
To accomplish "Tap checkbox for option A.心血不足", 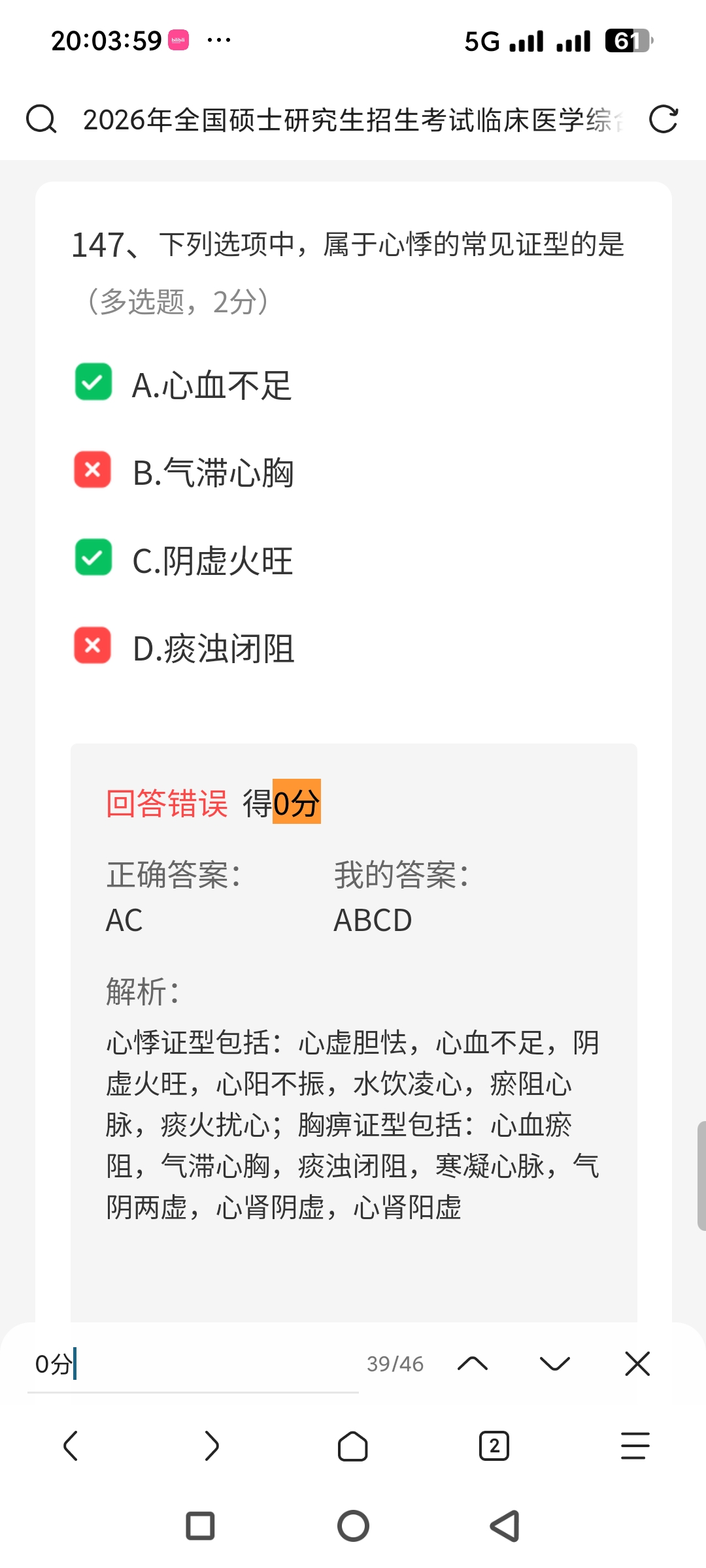I will pyautogui.click(x=93, y=382).
